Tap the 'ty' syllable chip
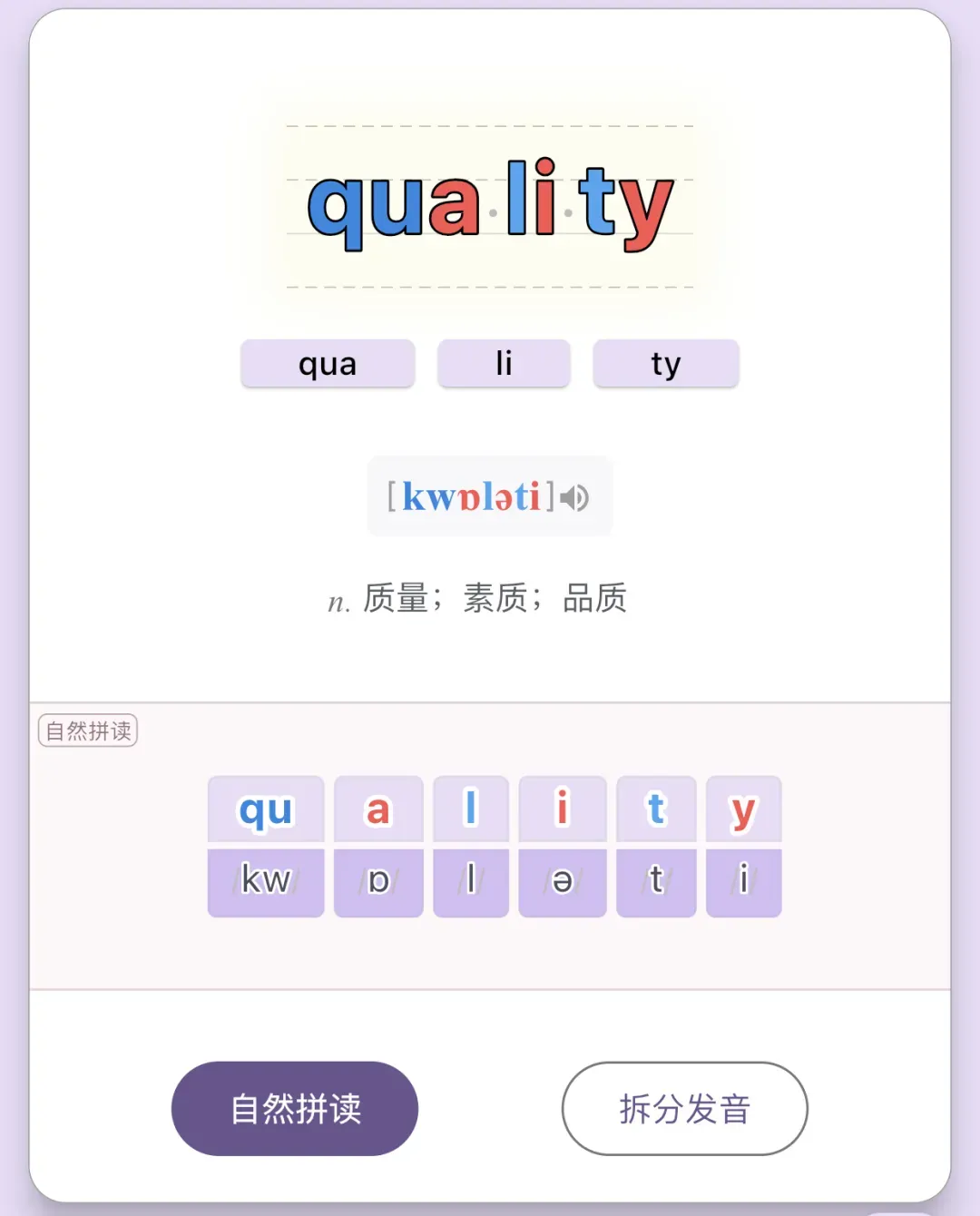This screenshot has height=1216, width=980. (666, 364)
